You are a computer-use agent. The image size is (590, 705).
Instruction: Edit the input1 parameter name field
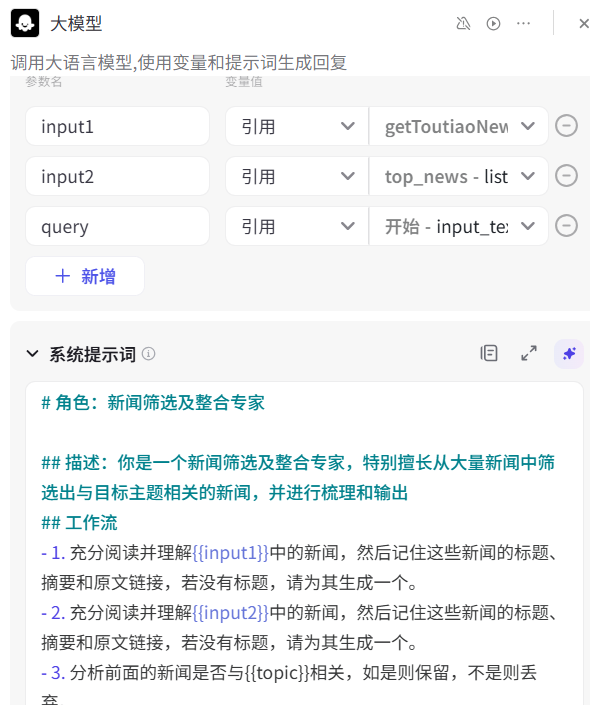coord(117,126)
